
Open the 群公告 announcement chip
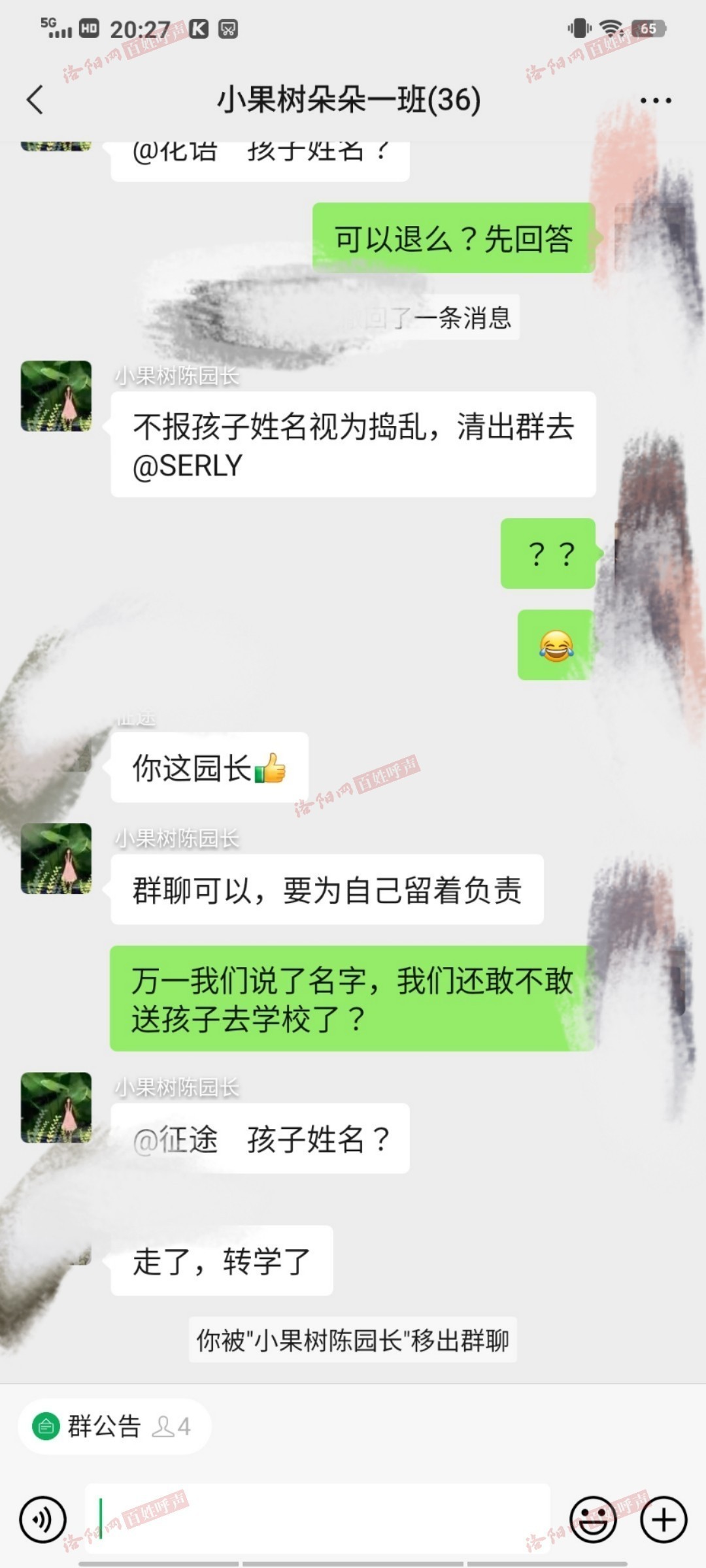click(x=112, y=1426)
